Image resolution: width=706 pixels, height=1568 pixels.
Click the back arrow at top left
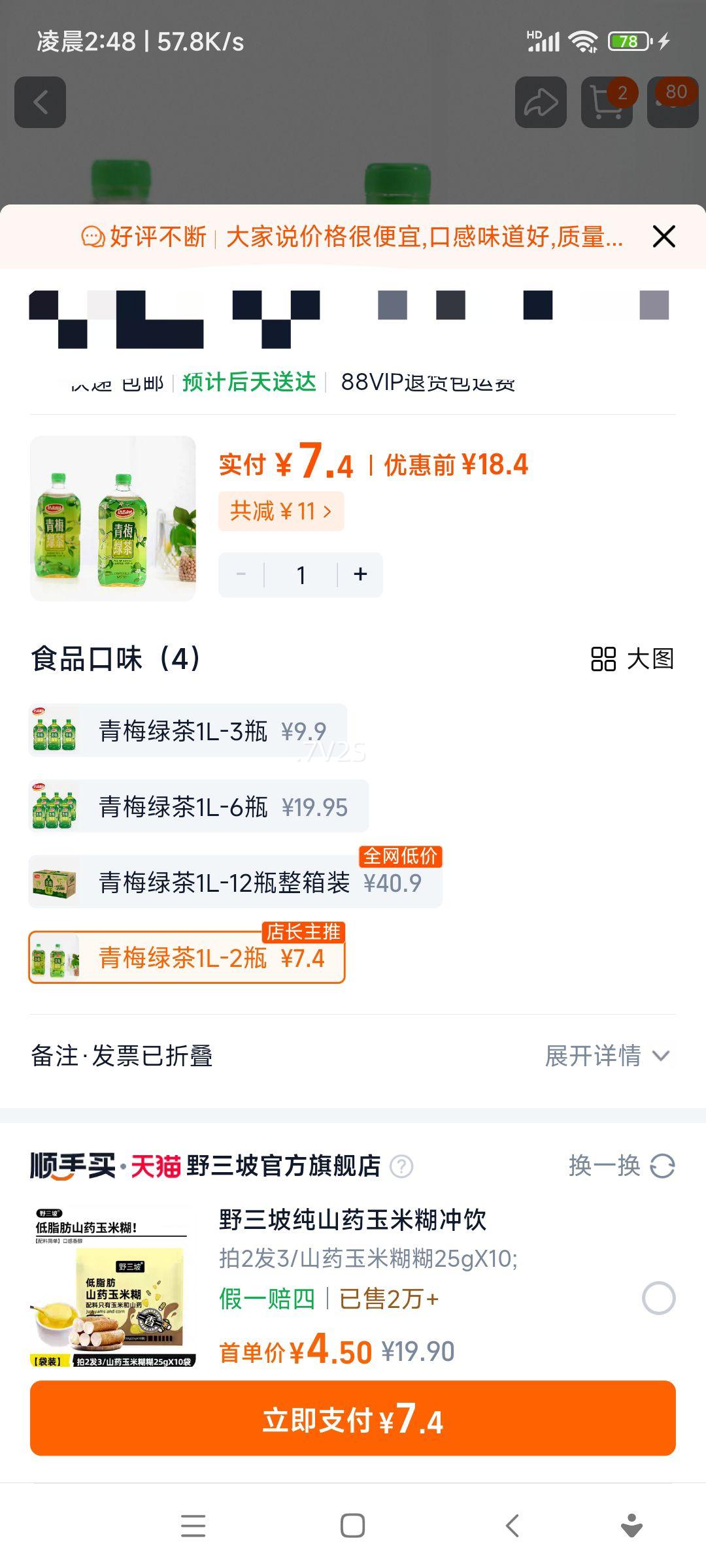tap(41, 102)
